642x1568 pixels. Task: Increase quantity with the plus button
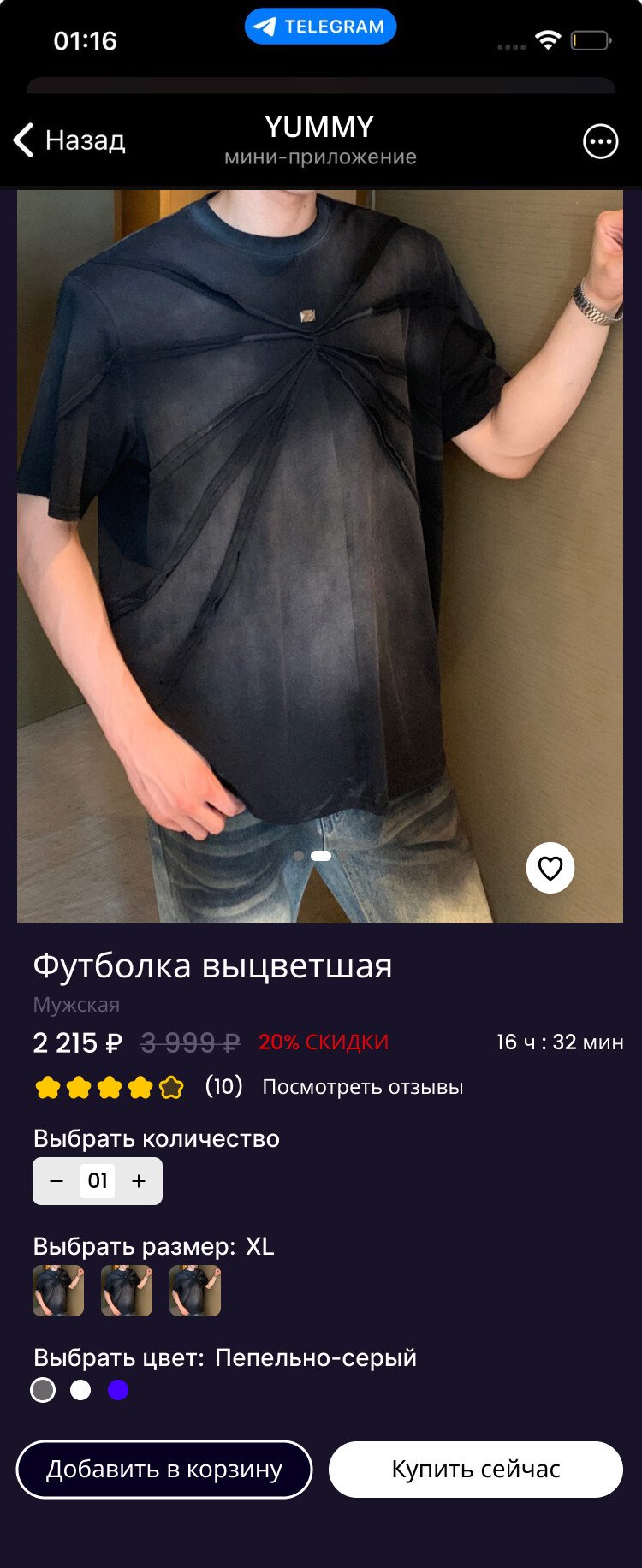click(139, 1181)
